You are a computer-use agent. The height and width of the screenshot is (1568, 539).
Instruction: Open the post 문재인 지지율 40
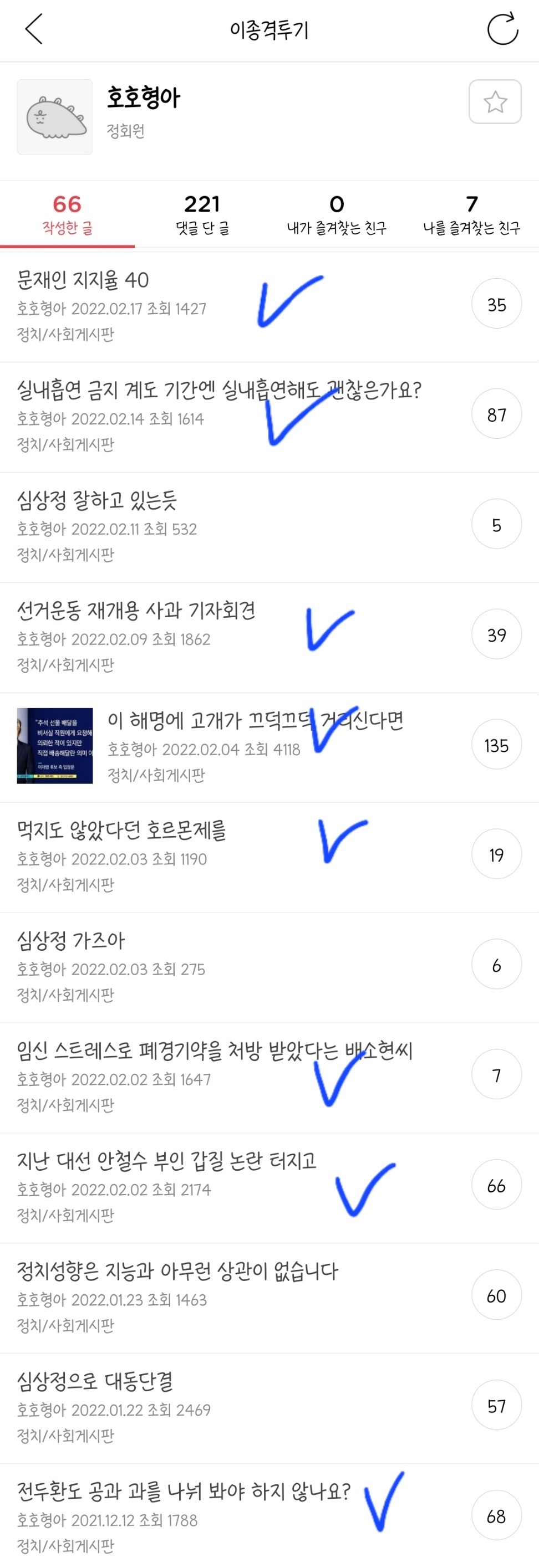tap(269, 306)
